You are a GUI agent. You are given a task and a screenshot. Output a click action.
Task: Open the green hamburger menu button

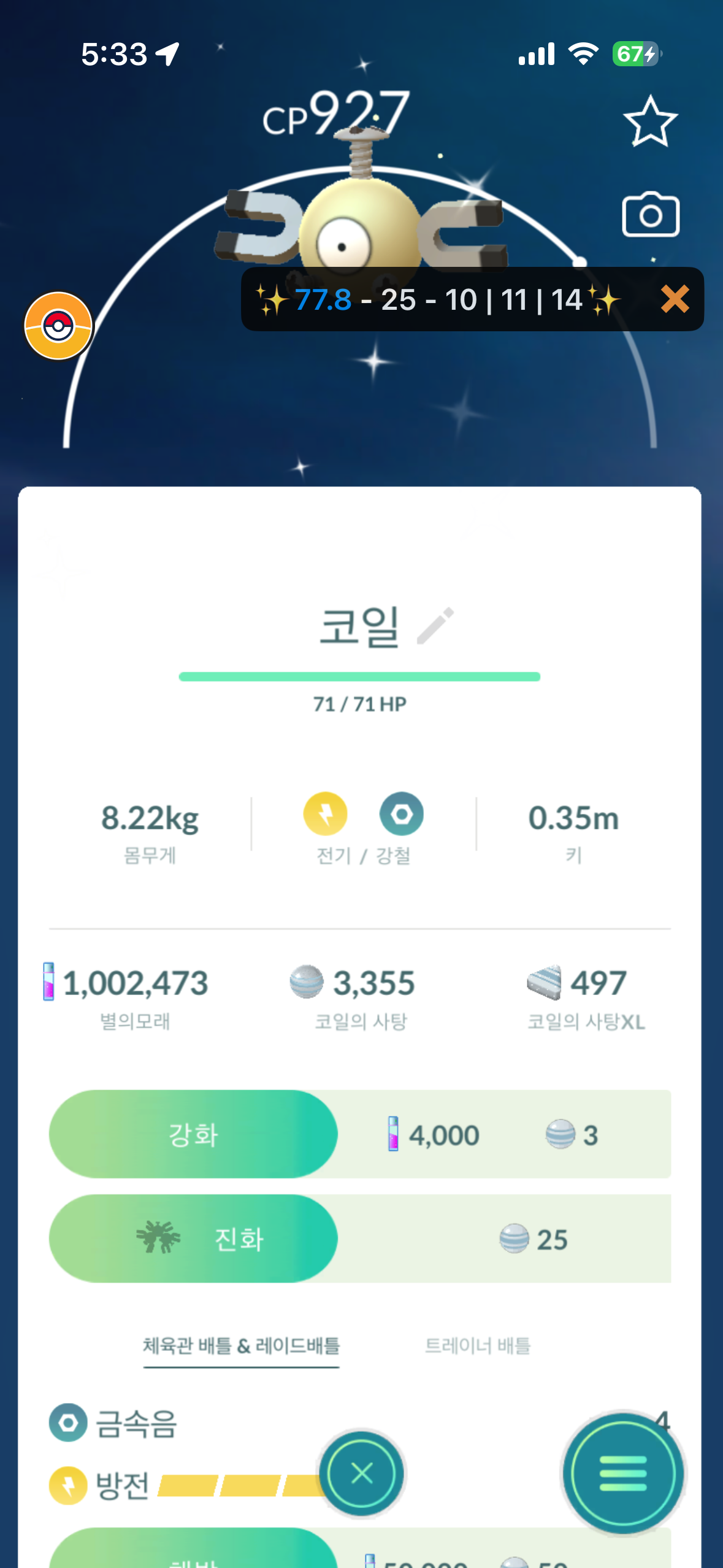coord(623,1472)
